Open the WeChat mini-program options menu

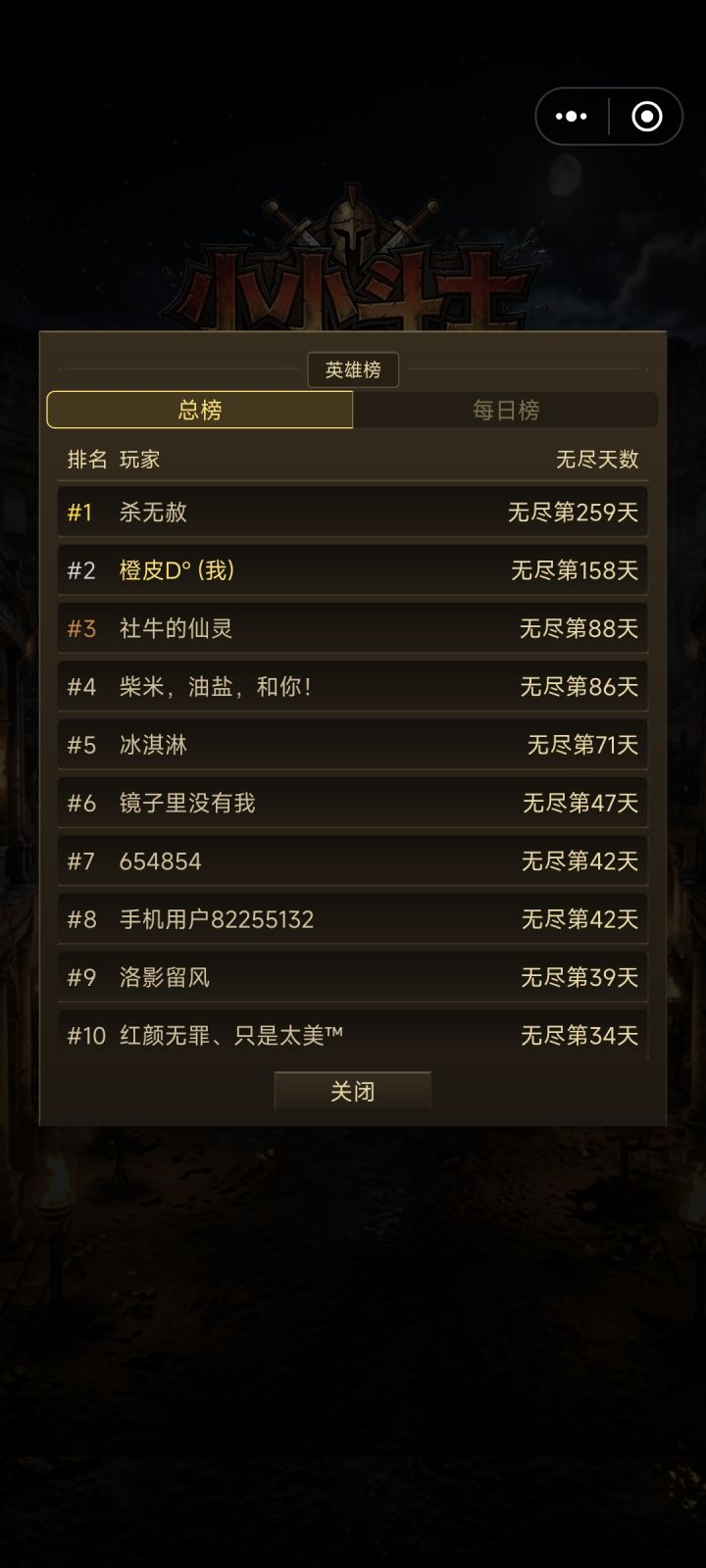pyautogui.click(x=569, y=116)
